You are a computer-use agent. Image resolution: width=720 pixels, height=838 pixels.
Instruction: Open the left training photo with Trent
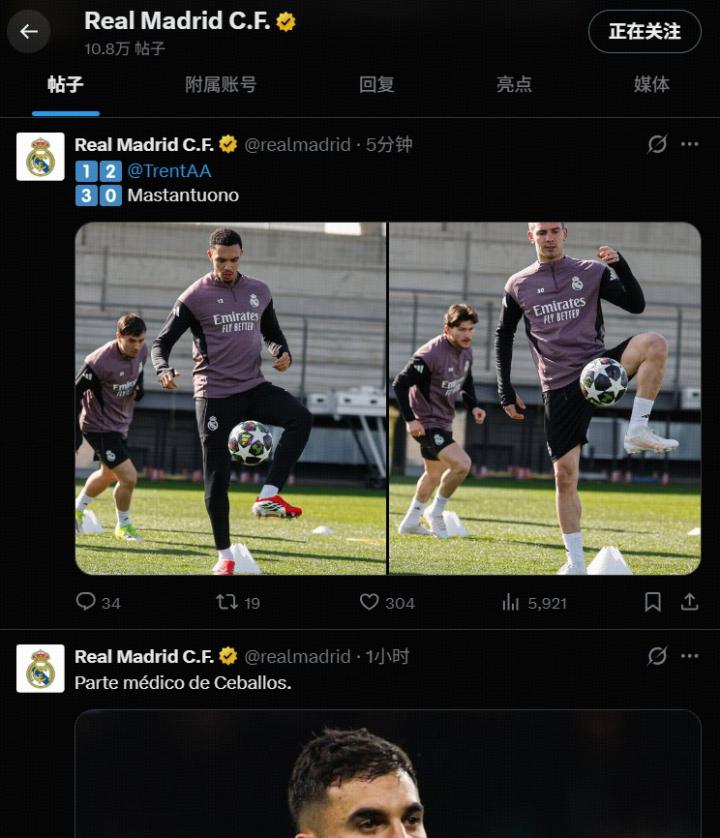[230, 398]
